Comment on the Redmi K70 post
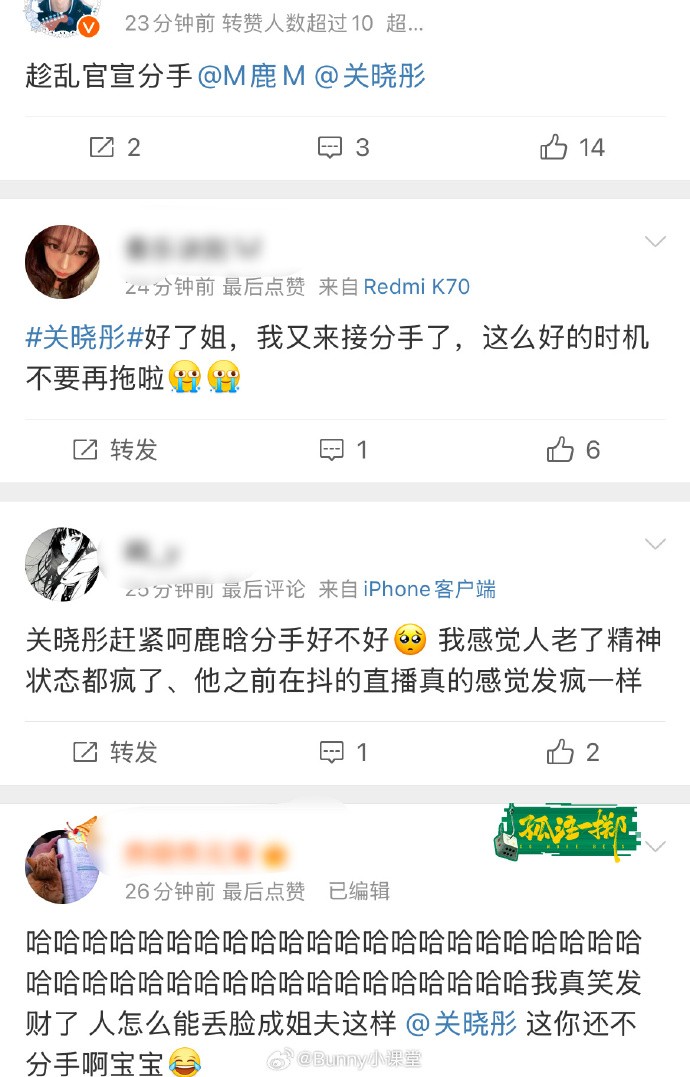Image resolution: width=690 pixels, height=1077 pixels. (343, 450)
